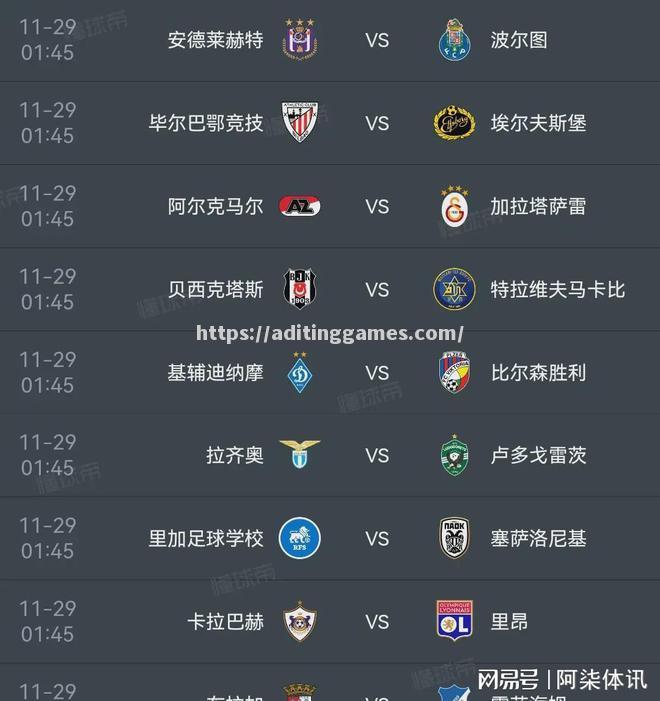Open the Athletic Bilbao vs Elfsborg match (毕尔巴鄂竞技 vs 埃尔夫斯堡)
This screenshot has height=701, width=660.
pos(376,124)
